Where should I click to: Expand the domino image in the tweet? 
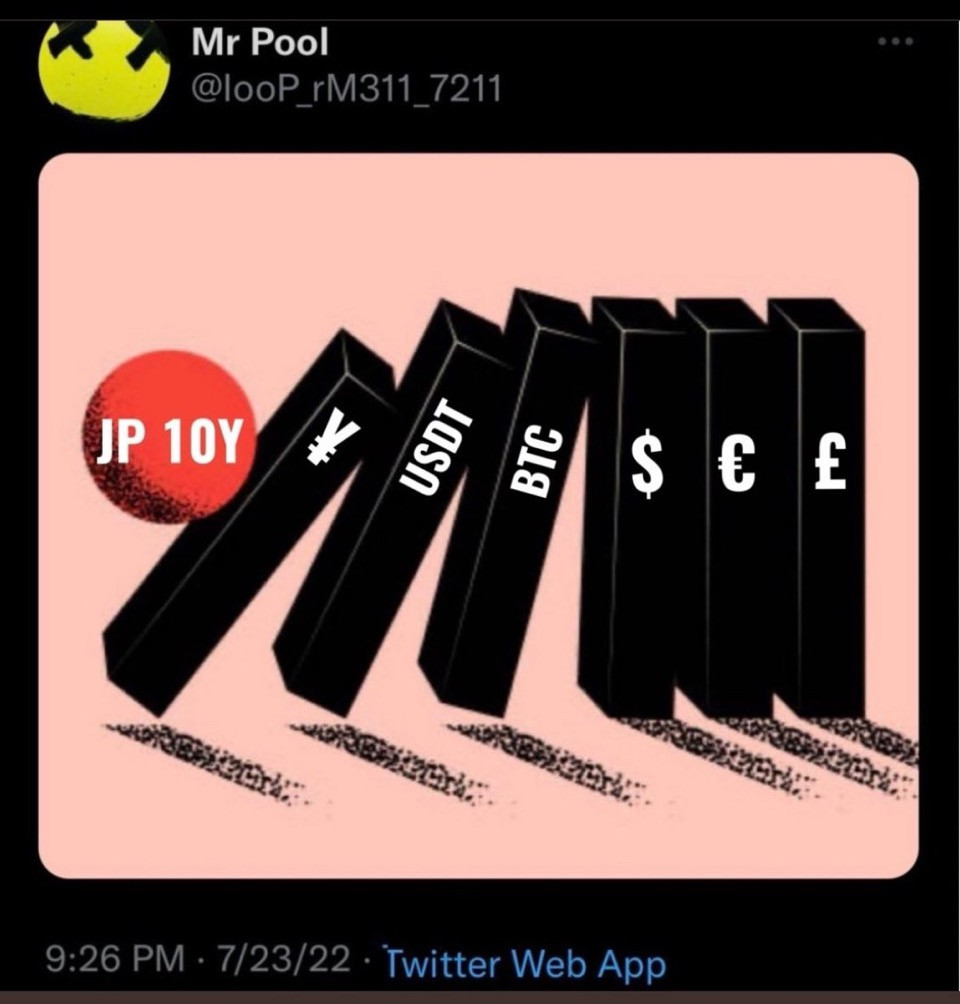(x=478, y=515)
